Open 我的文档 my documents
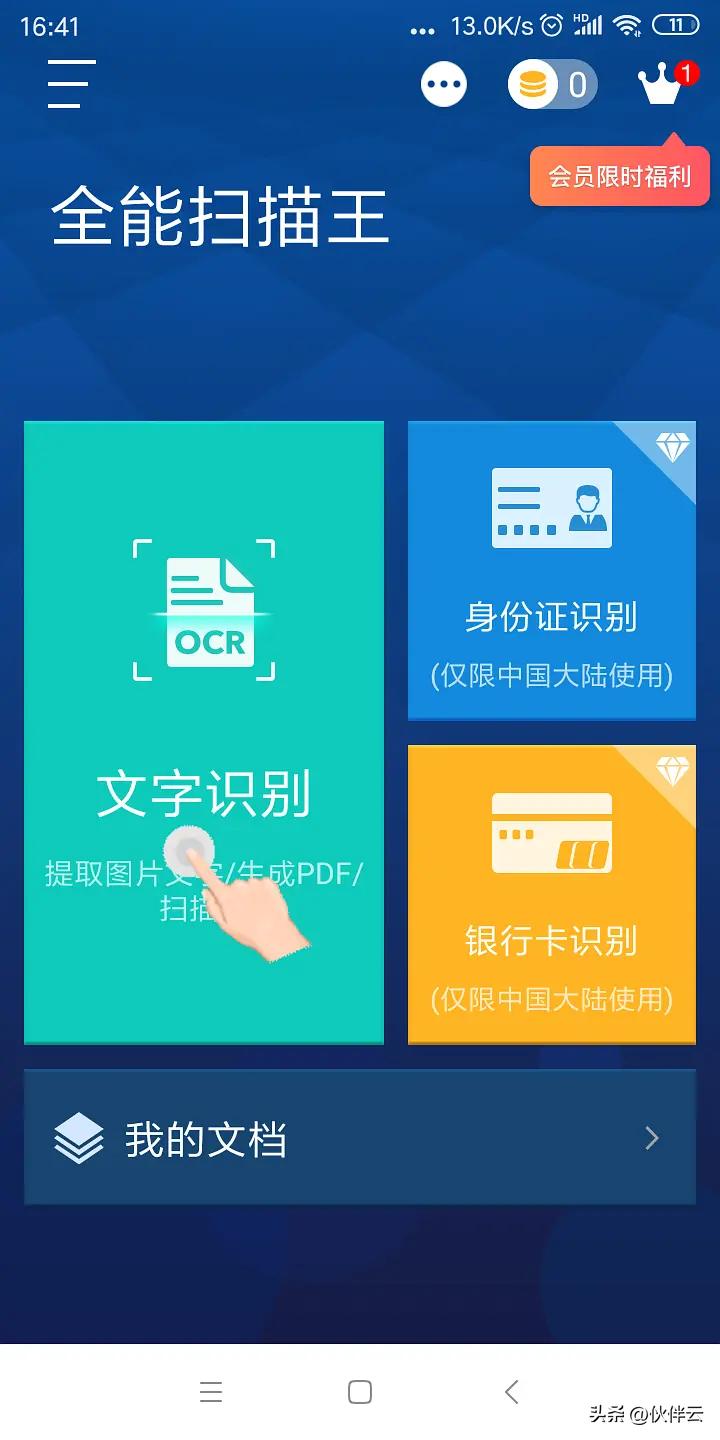Image resolution: width=720 pixels, height=1440 pixels. (x=359, y=1138)
